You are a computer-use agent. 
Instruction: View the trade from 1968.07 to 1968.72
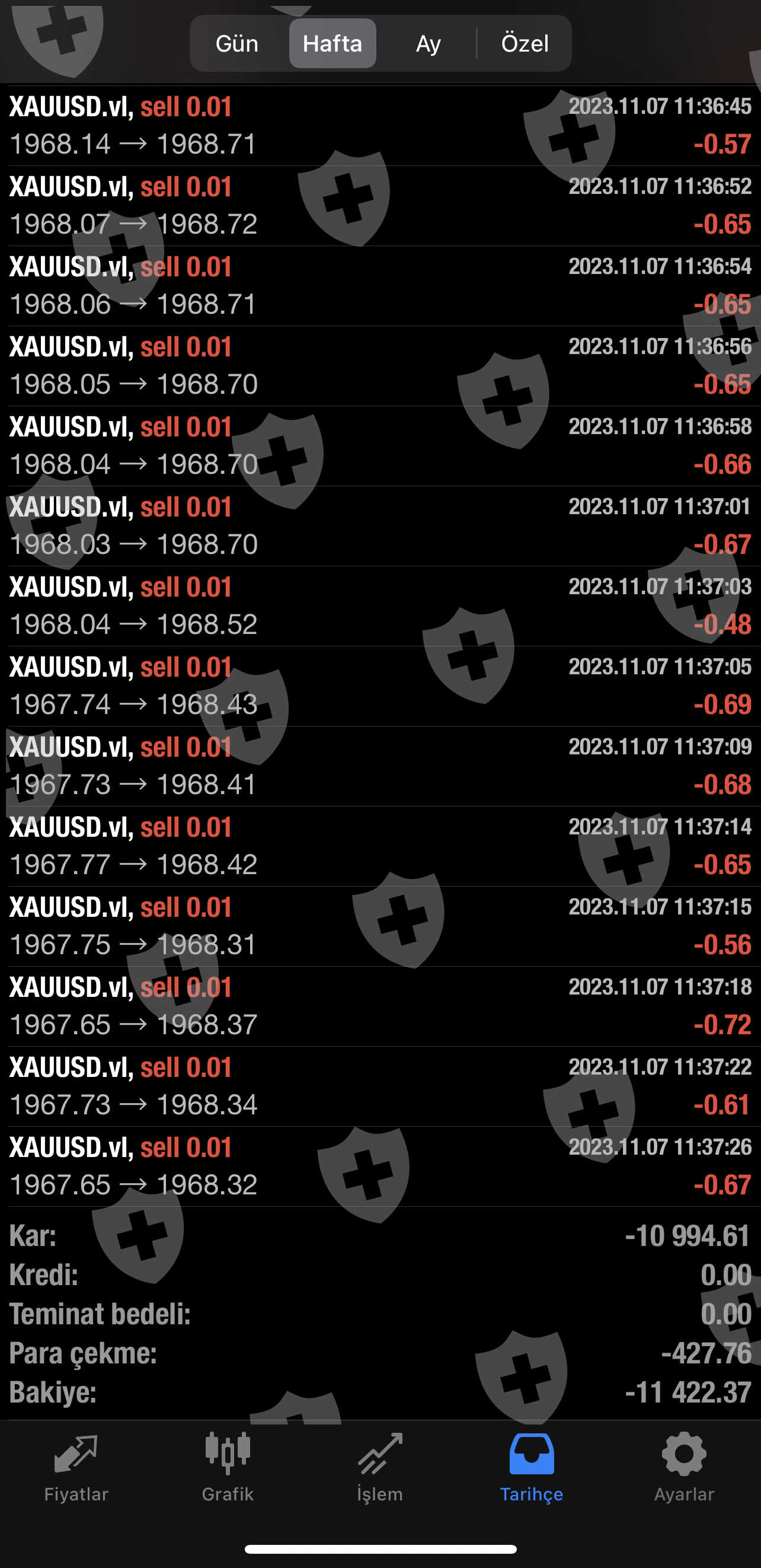click(x=380, y=206)
